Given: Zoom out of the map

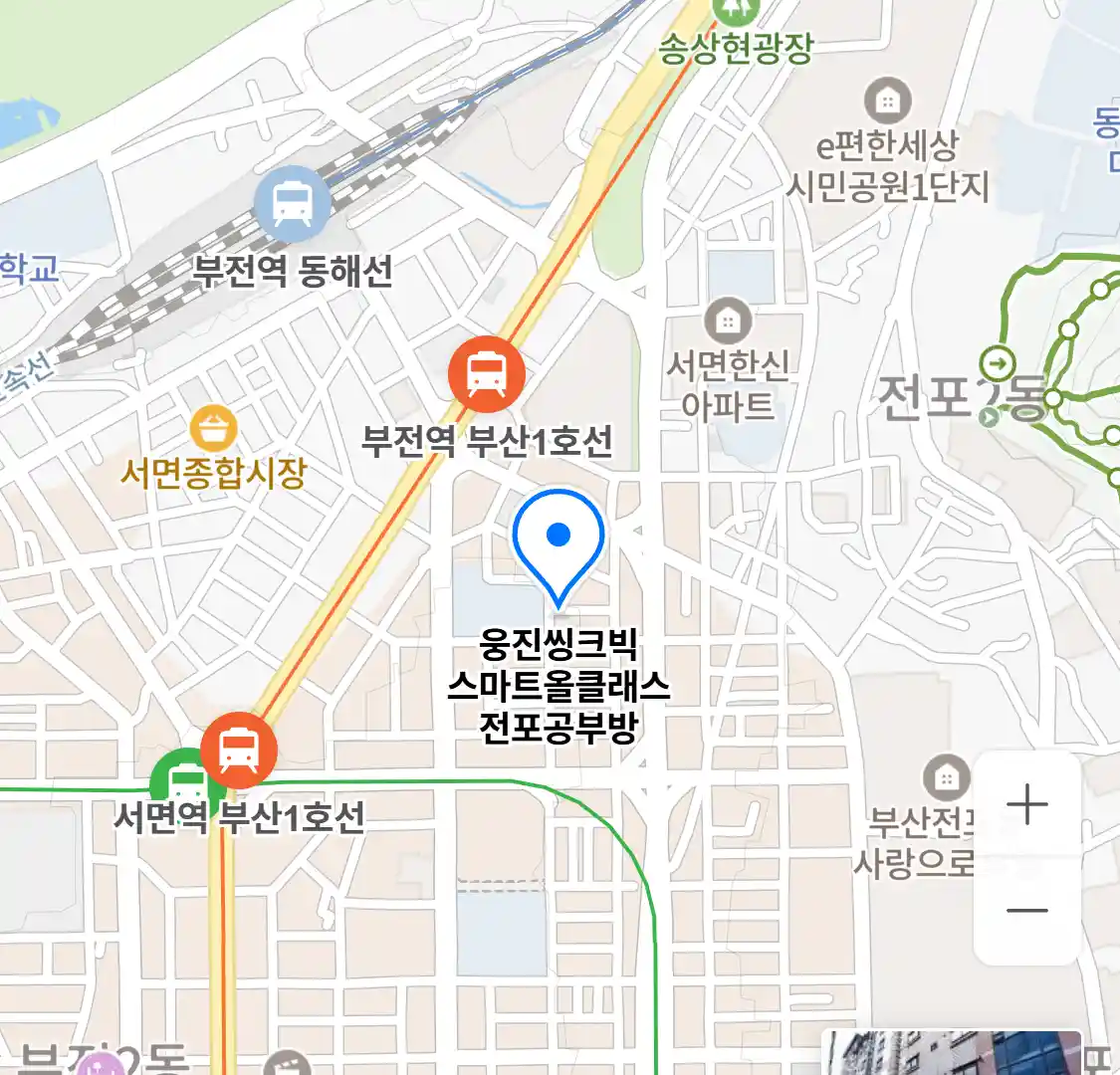Looking at the screenshot, I should click(1026, 910).
